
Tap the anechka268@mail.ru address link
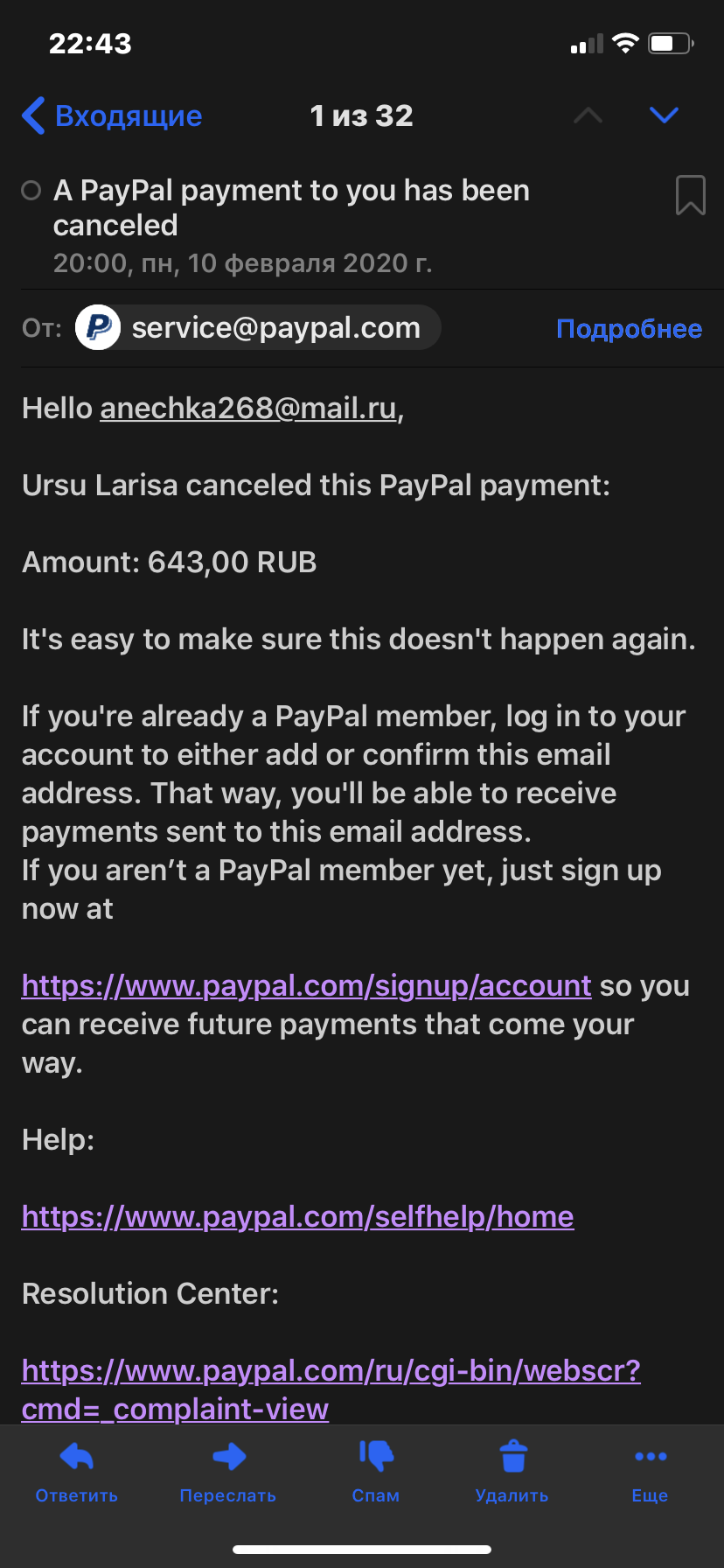pyautogui.click(x=248, y=409)
